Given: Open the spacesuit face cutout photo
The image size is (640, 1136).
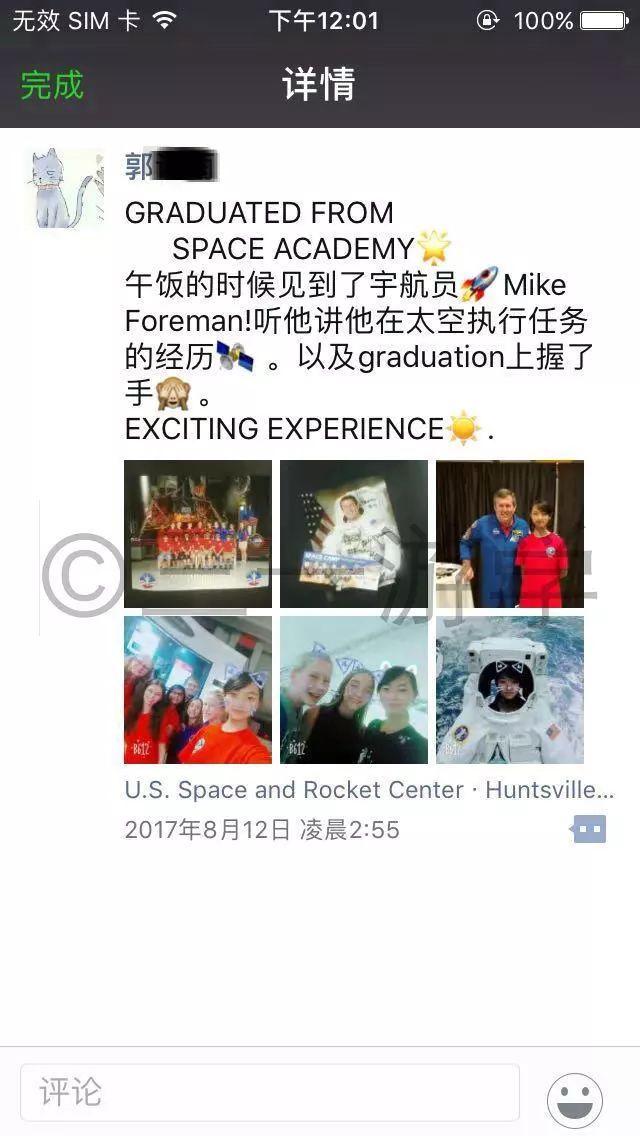Looking at the screenshot, I should [510, 690].
